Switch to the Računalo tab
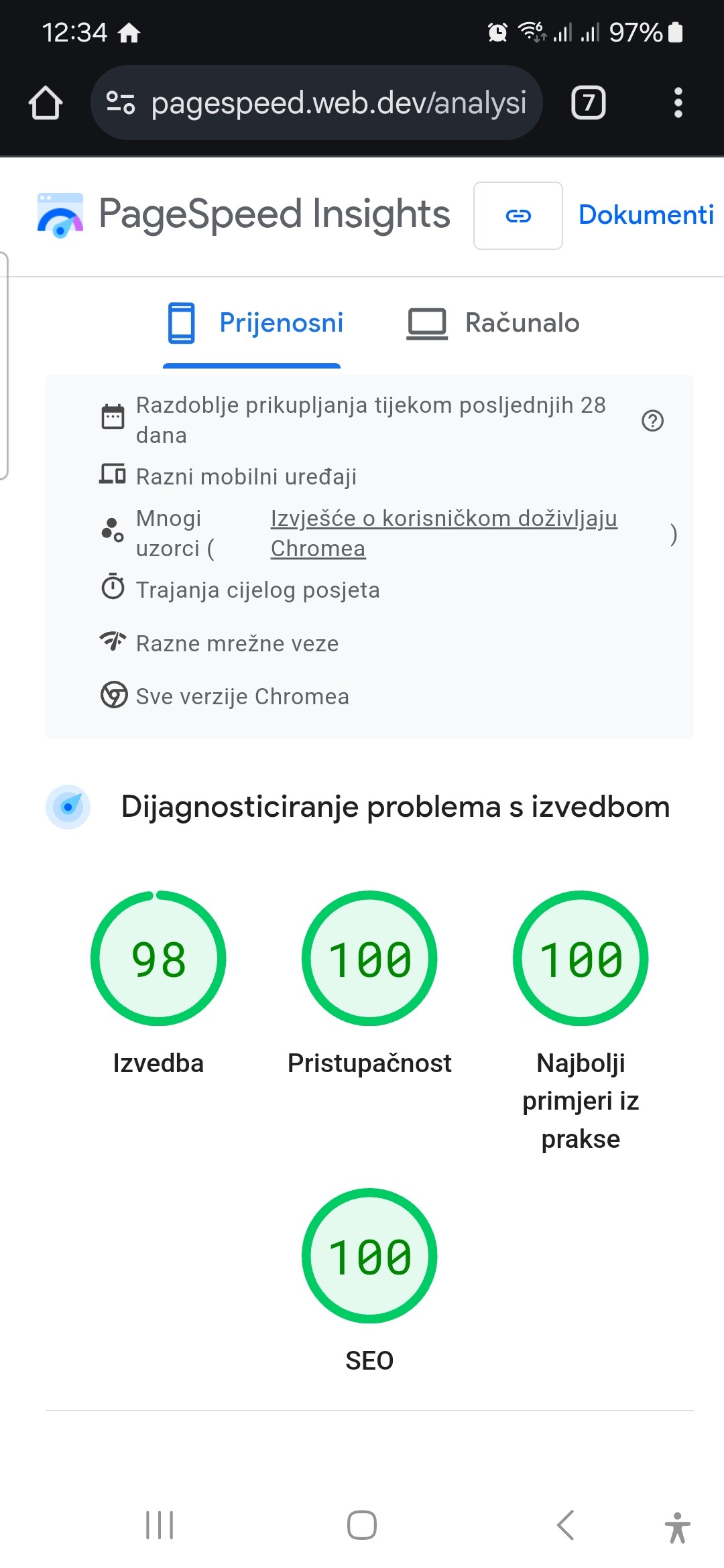This screenshot has height=1568, width=724. click(x=493, y=323)
